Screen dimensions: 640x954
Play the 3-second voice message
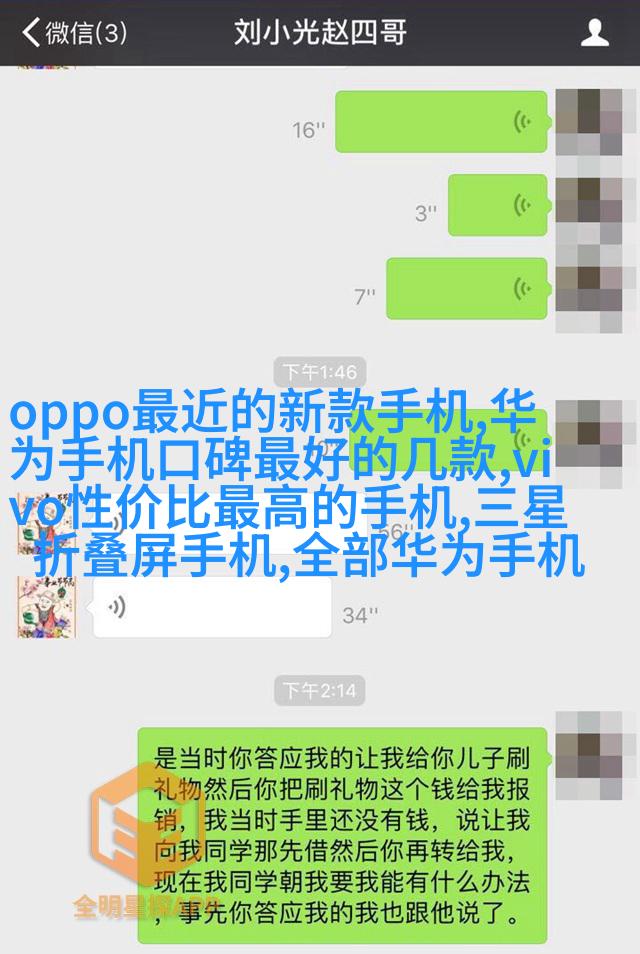(x=497, y=206)
